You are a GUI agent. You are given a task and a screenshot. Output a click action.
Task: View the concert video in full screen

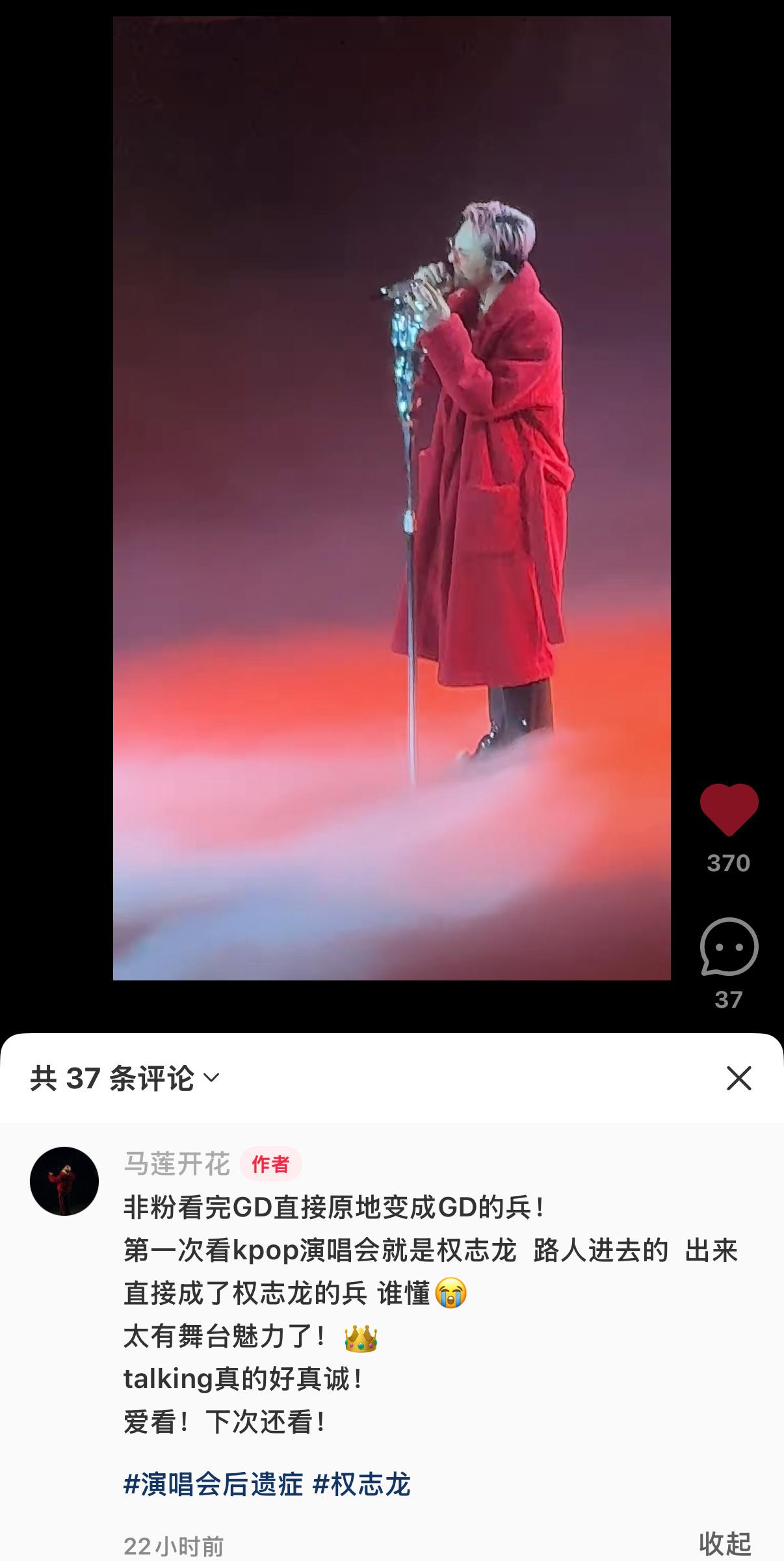point(391,498)
